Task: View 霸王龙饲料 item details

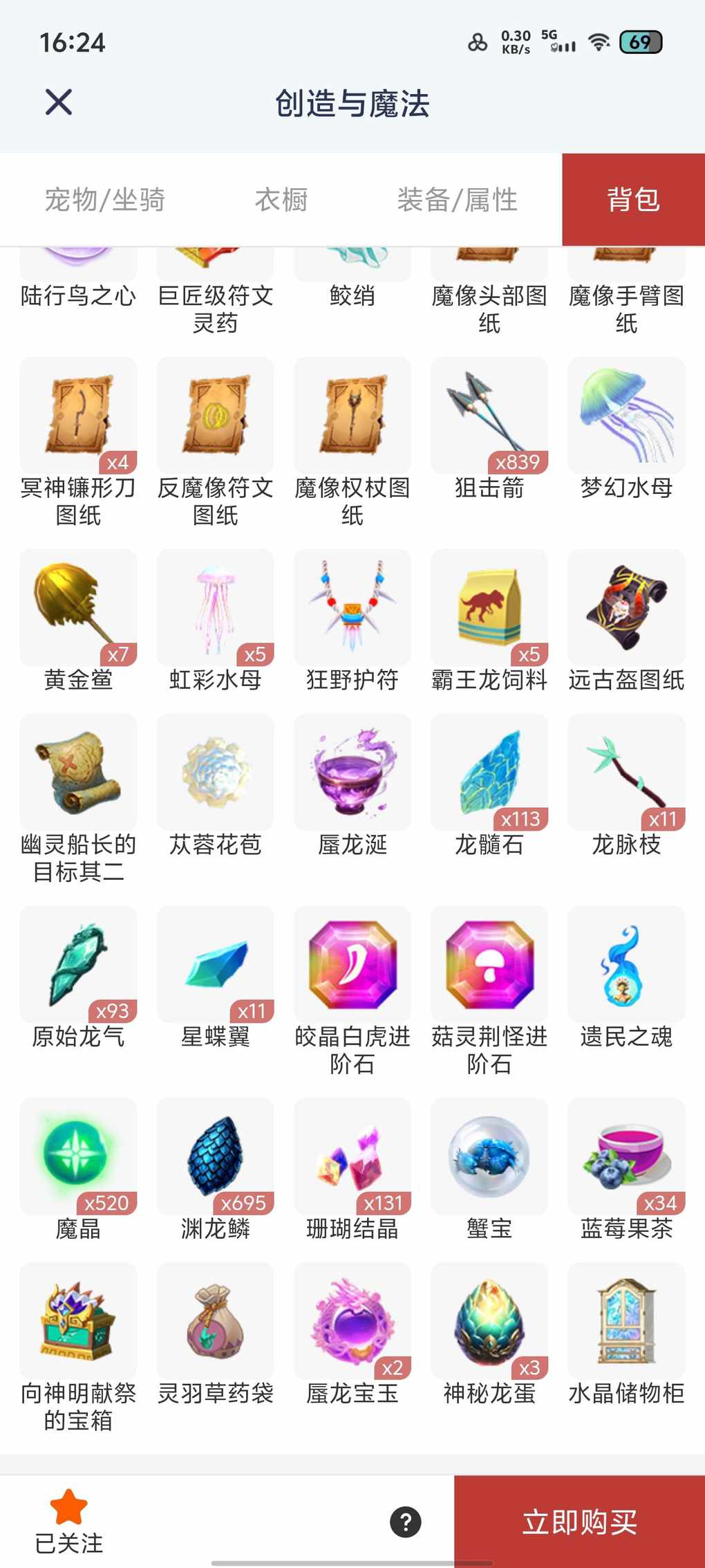Action: pos(489,608)
